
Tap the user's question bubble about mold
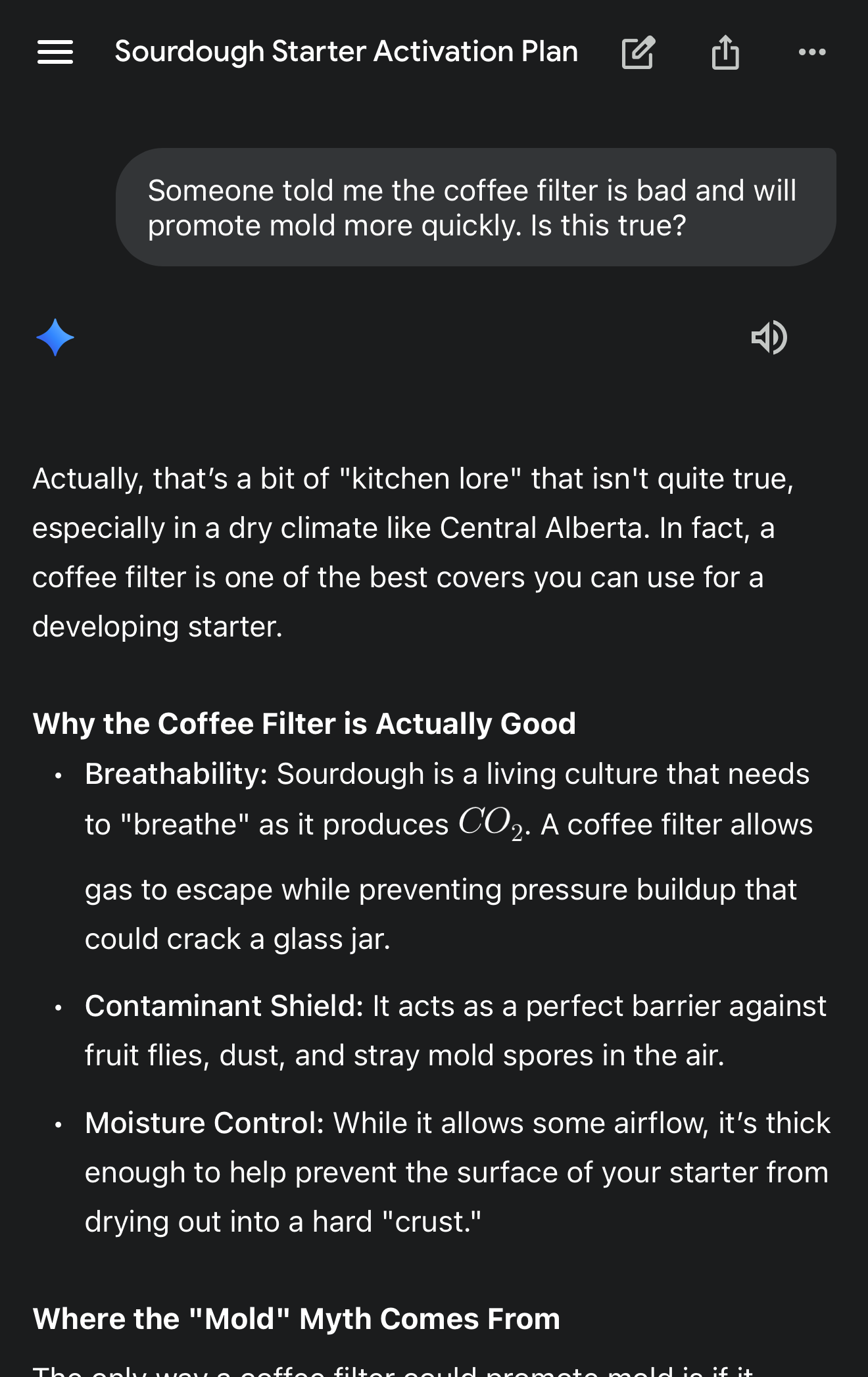pos(473,207)
